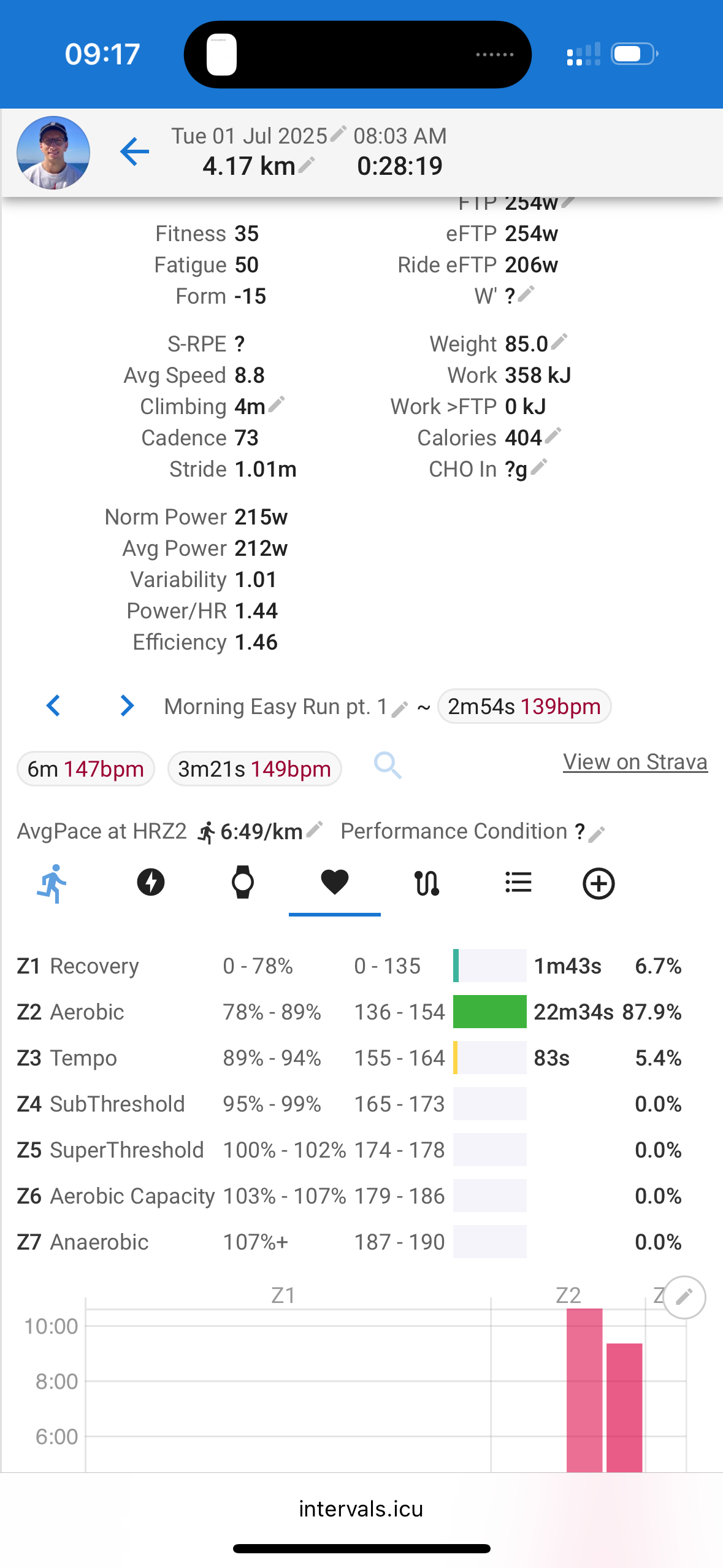Edit the Climbing value

(x=277, y=404)
